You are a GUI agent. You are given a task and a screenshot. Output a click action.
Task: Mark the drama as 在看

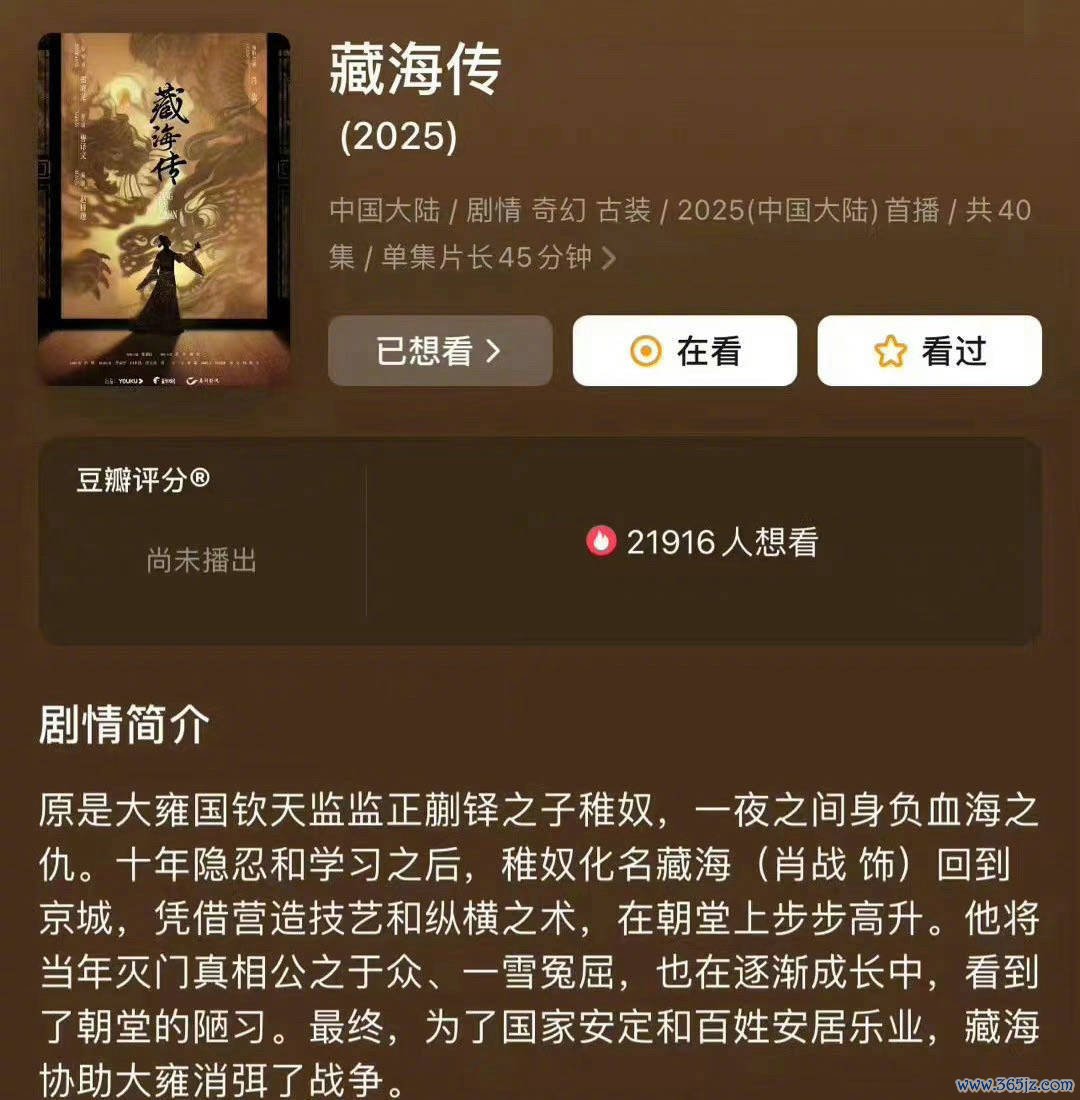point(685,351)
